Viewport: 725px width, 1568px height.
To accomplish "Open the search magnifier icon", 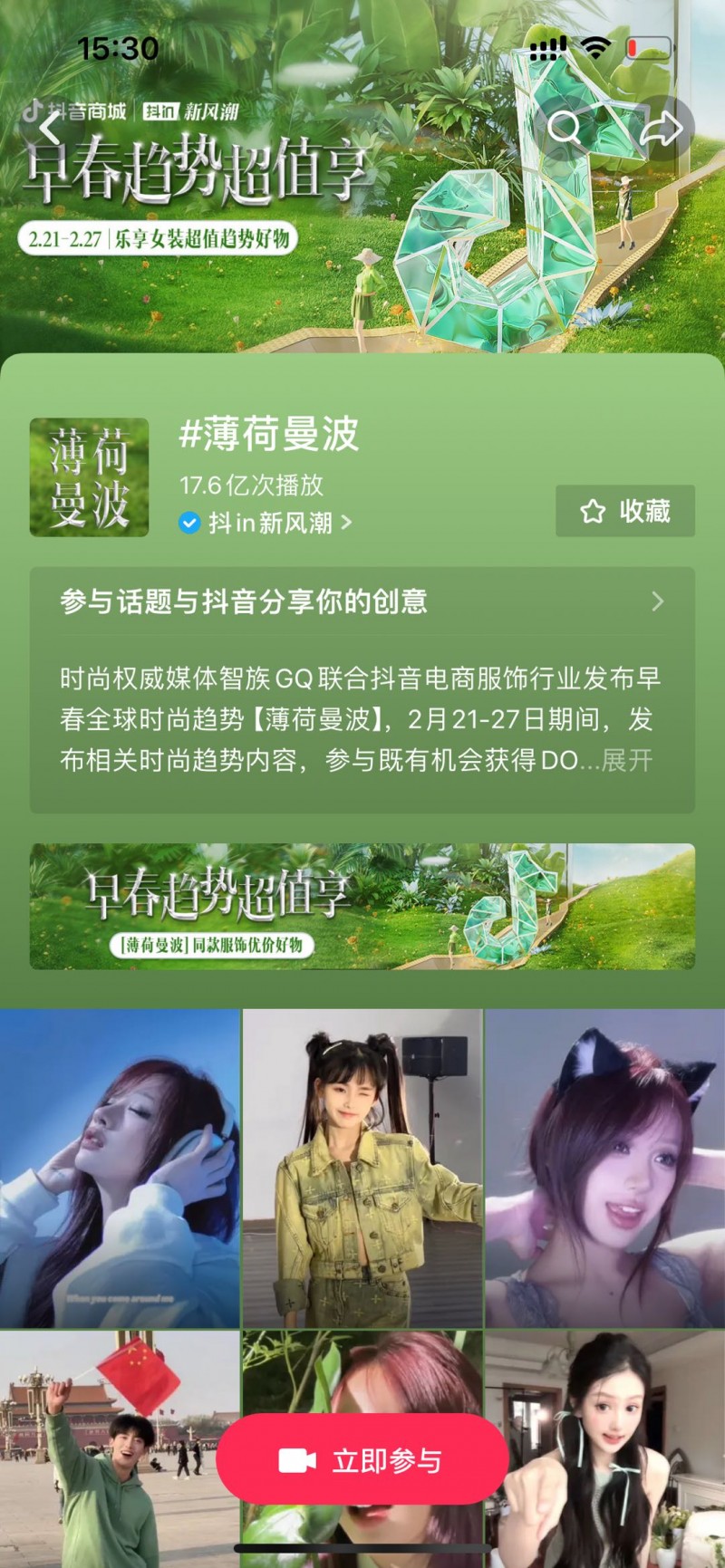I will 565,128.
